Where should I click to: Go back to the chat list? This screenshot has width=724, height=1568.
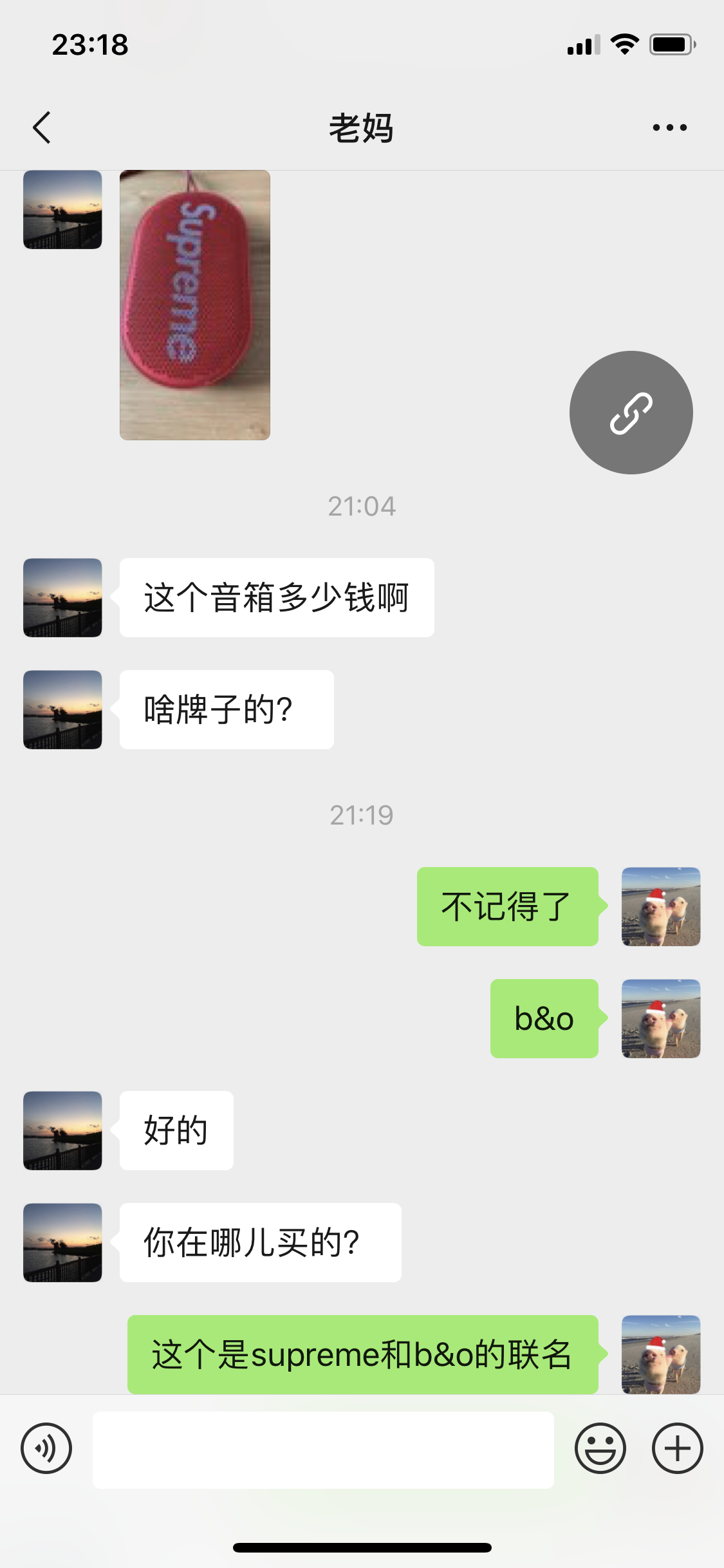(42, 127)
